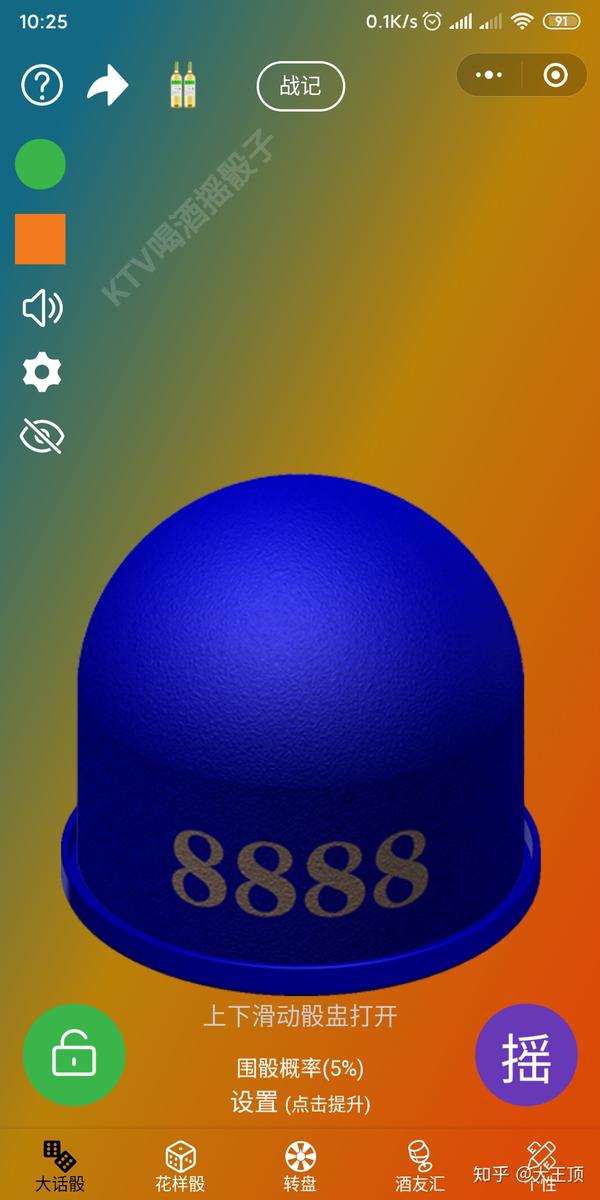Open the gear settings
This screenshot has width=600, height=1200.
[x=42, y=373]
